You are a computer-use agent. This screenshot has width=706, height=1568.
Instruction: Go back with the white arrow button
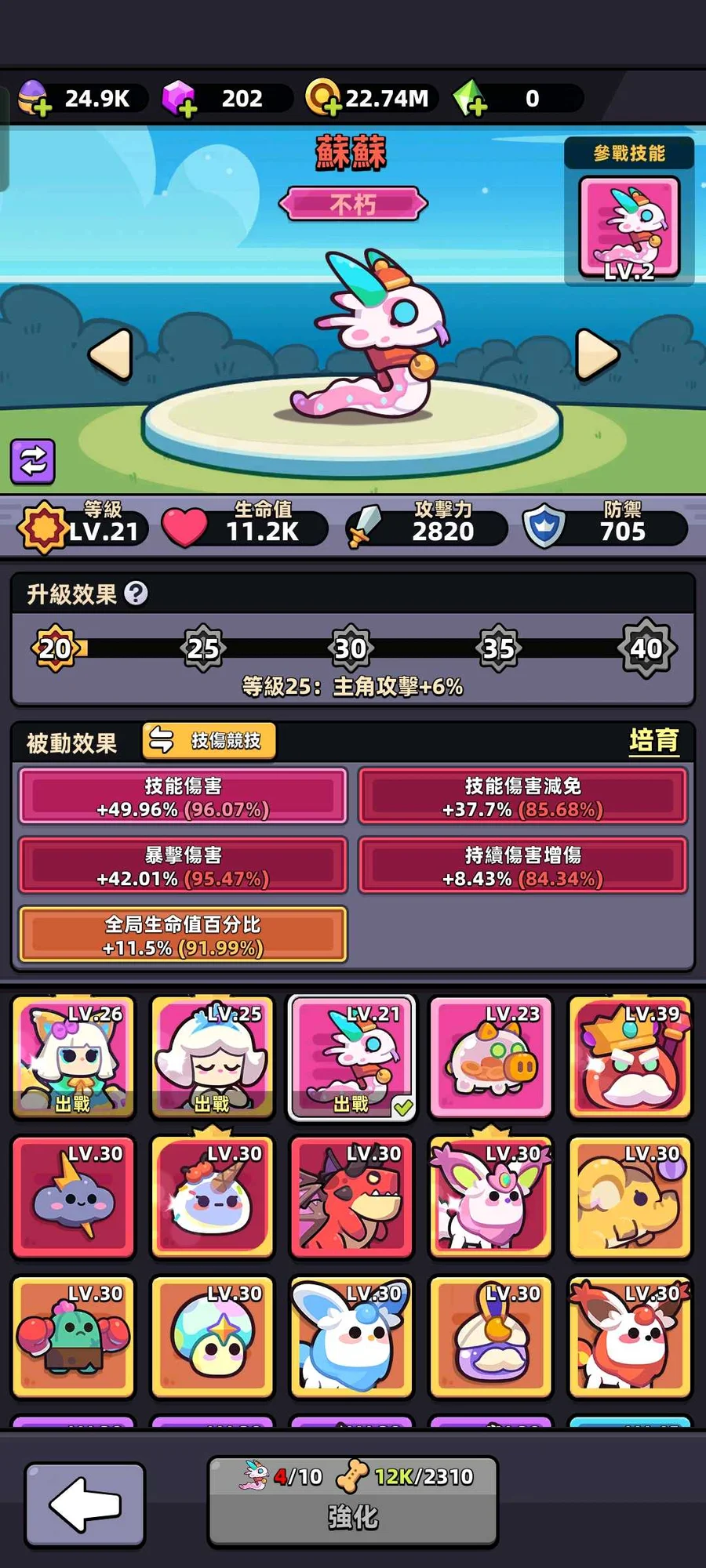point(85,1504)
